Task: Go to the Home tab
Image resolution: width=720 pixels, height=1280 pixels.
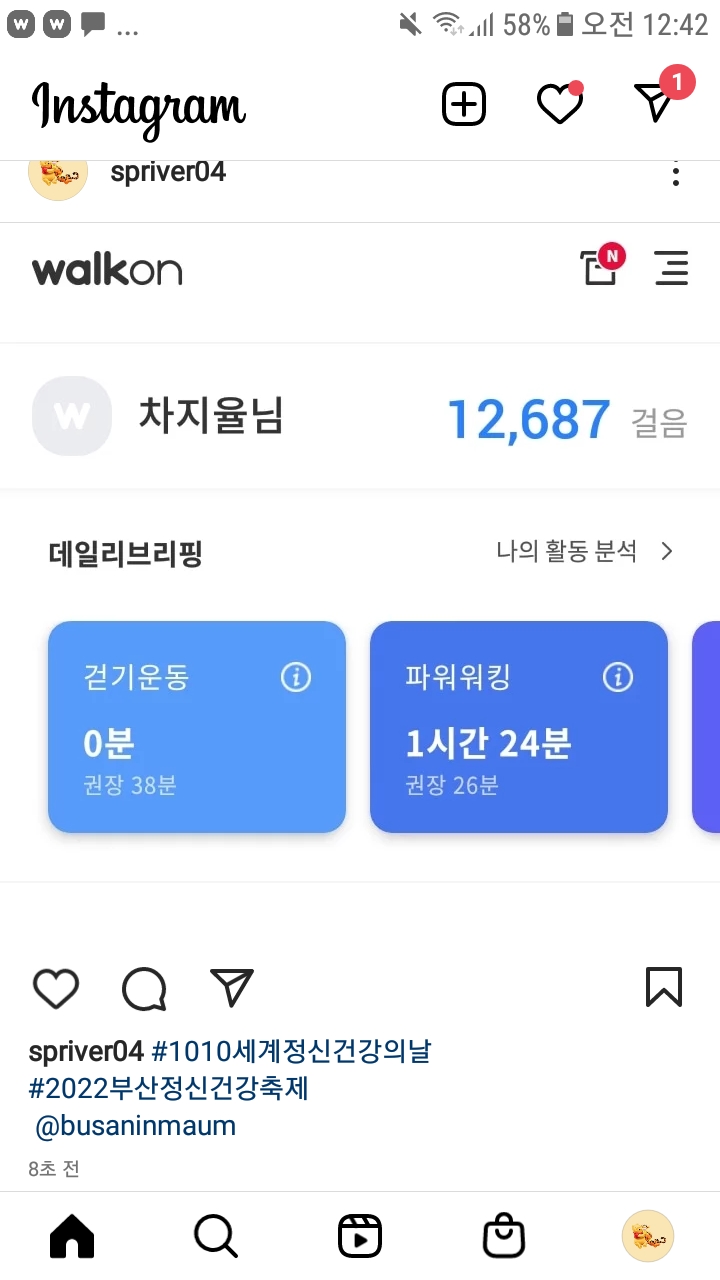Action: (72, 1237)
